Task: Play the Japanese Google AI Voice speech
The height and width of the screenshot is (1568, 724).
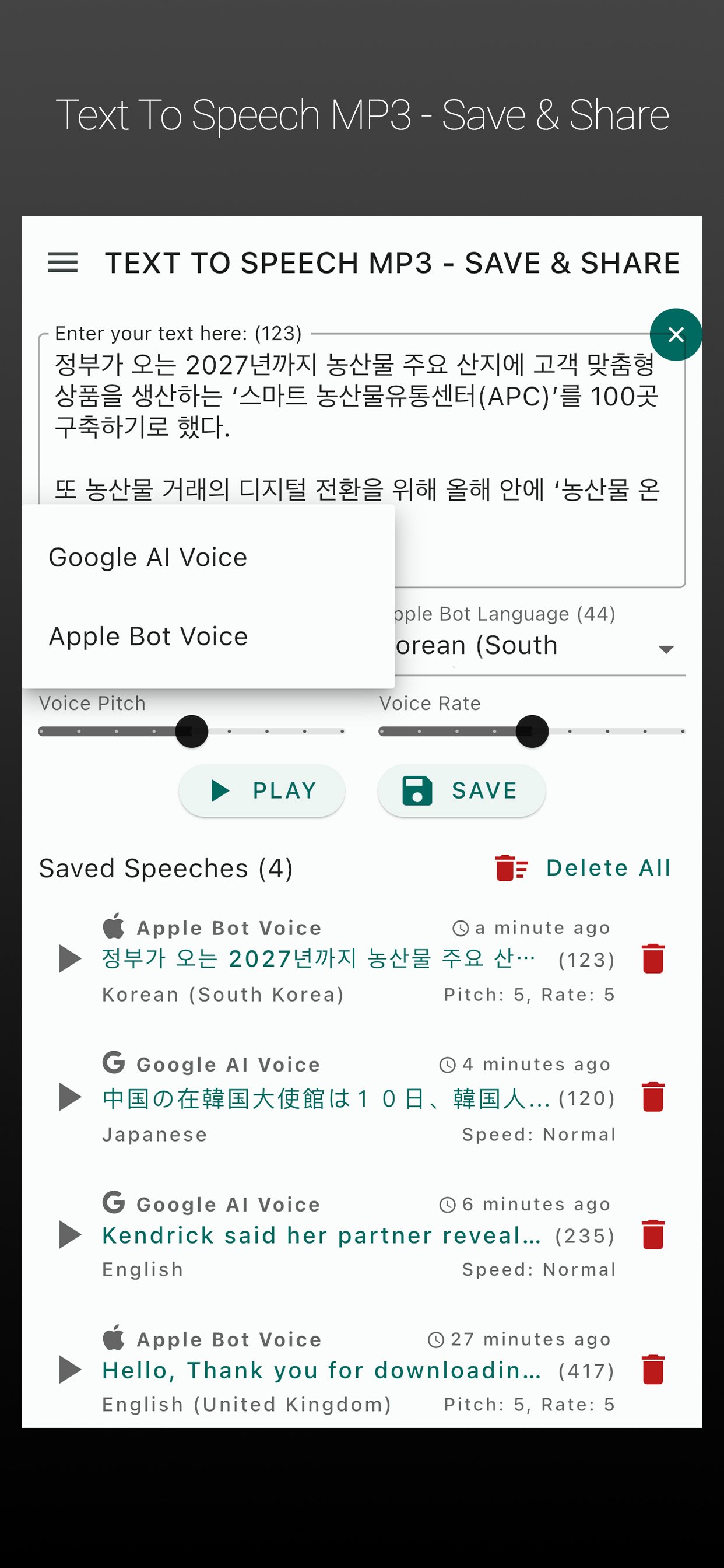Action: 69,1097
